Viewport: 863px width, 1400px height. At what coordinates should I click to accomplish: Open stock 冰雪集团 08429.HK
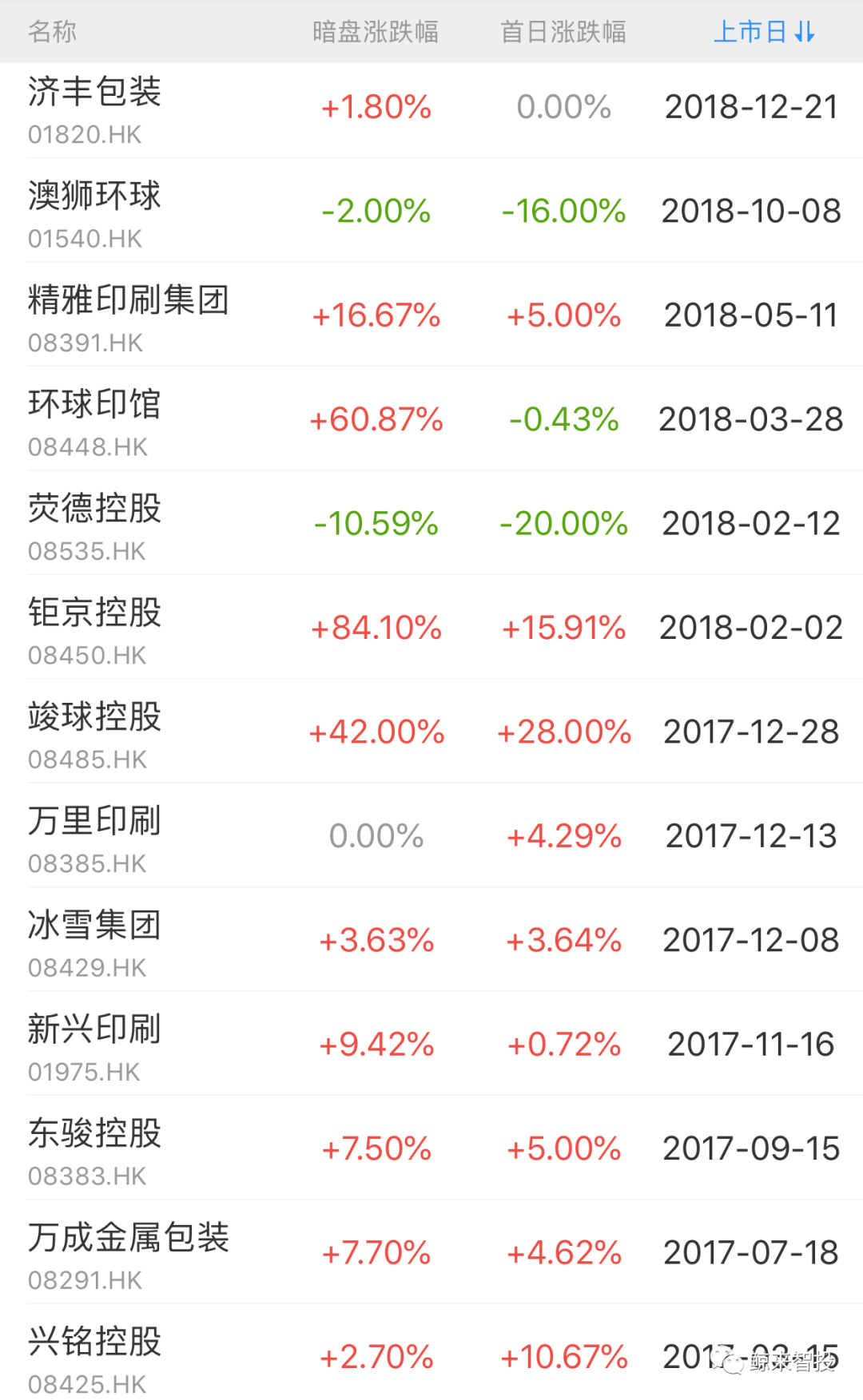[x=431, y=940]
